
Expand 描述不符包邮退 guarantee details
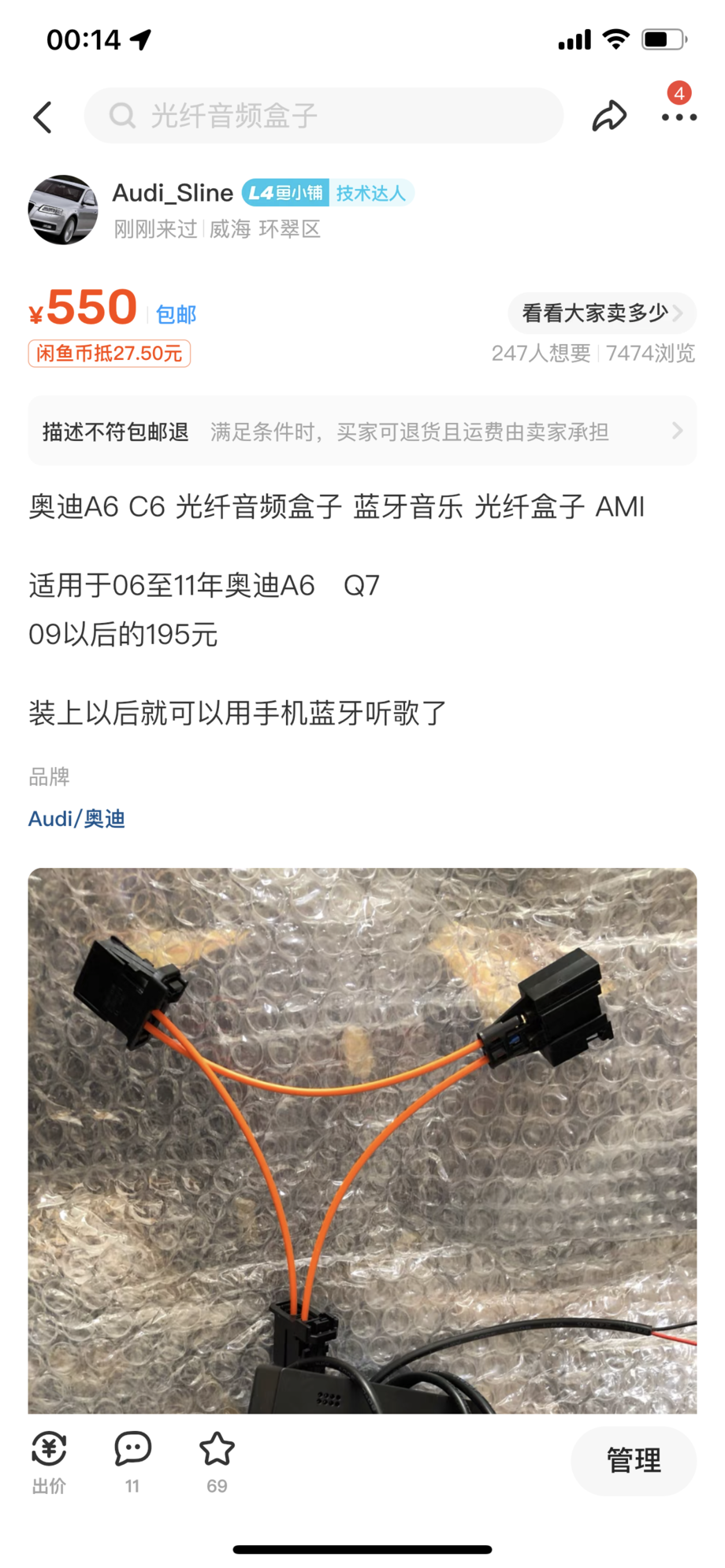tap(362, 432)
